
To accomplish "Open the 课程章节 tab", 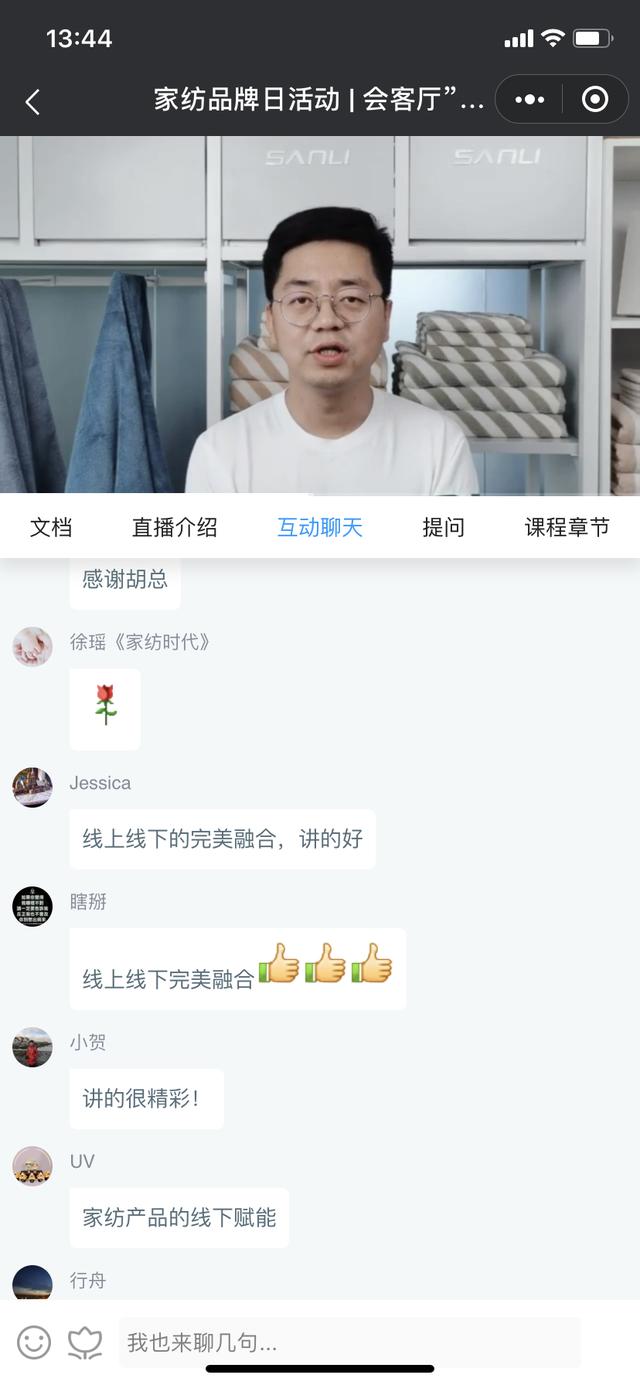I will click(x=567, y=527).
